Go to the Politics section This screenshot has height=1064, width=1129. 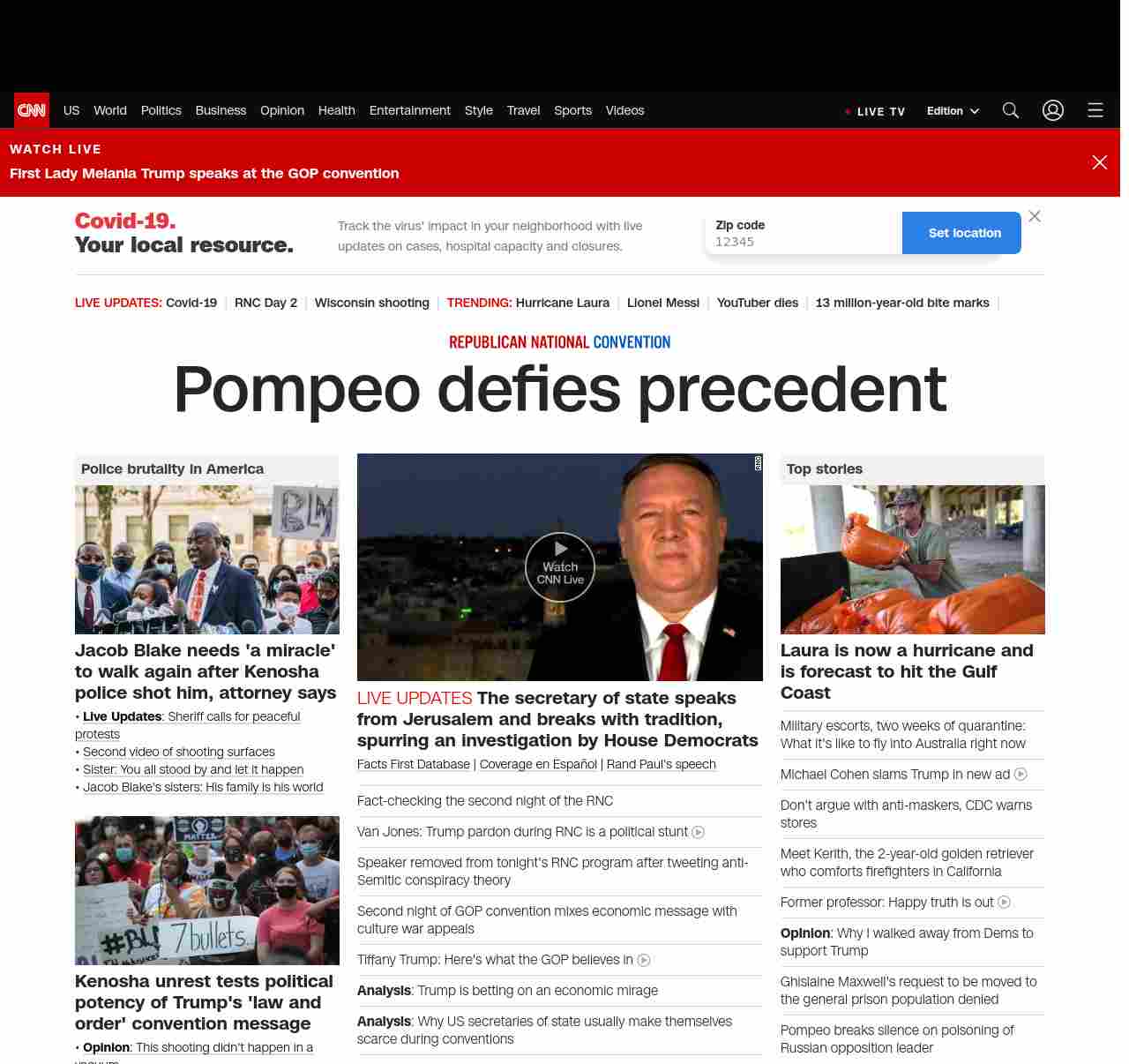coord(161,110)
